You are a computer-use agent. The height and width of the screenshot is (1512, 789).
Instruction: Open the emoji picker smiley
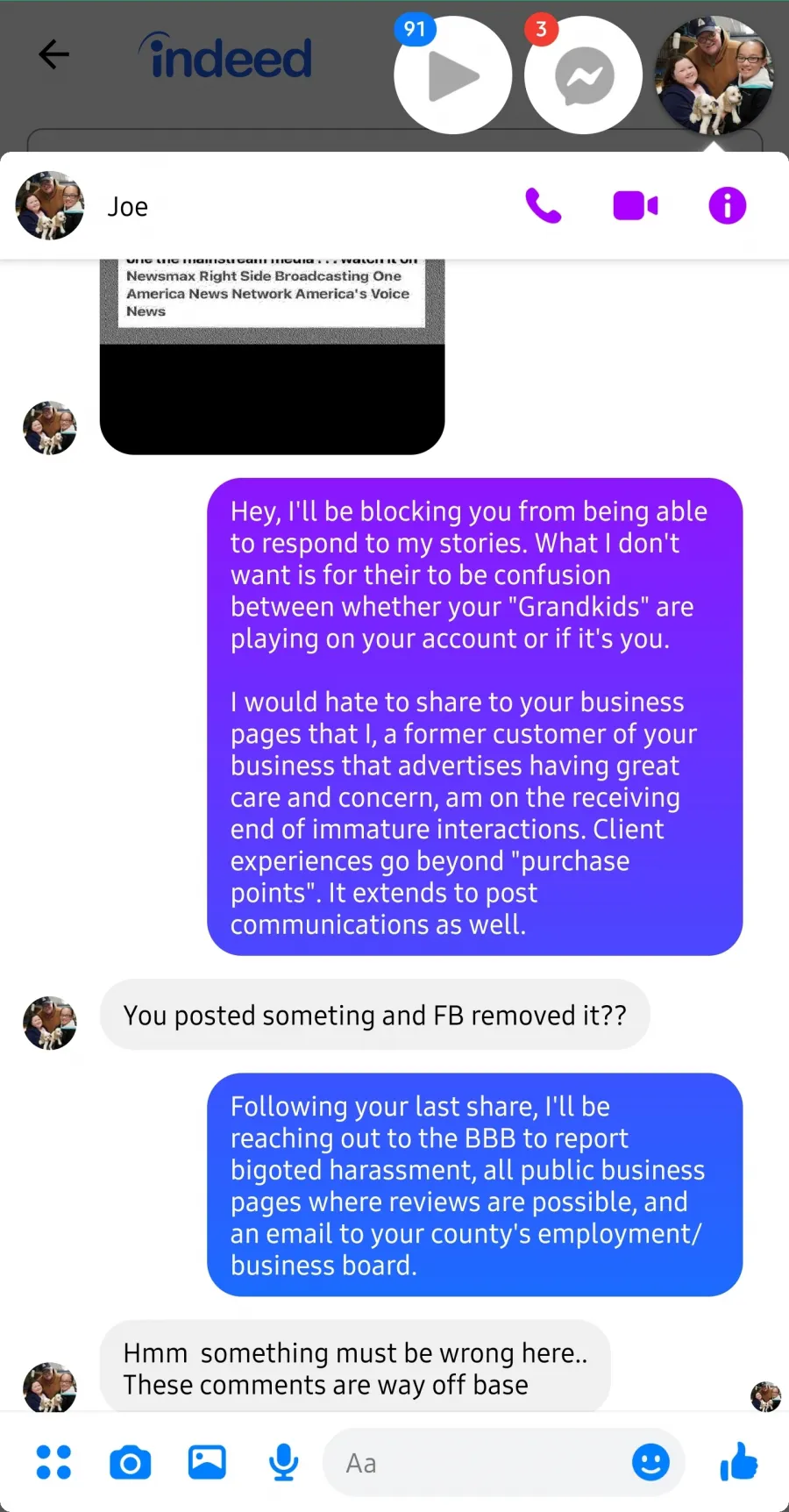[x=650, y=1462]
